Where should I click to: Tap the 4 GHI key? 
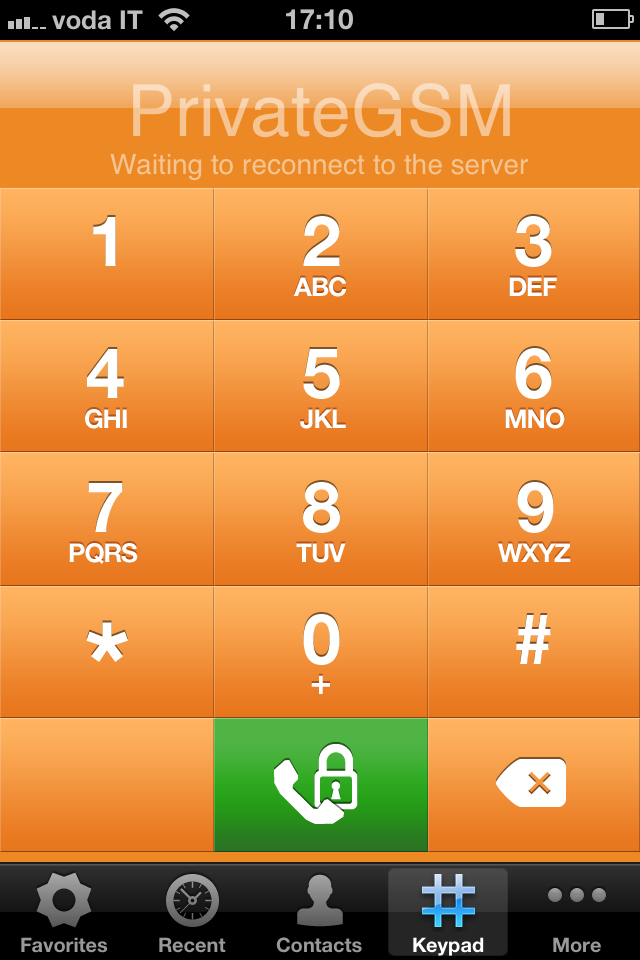coord(106,386)
